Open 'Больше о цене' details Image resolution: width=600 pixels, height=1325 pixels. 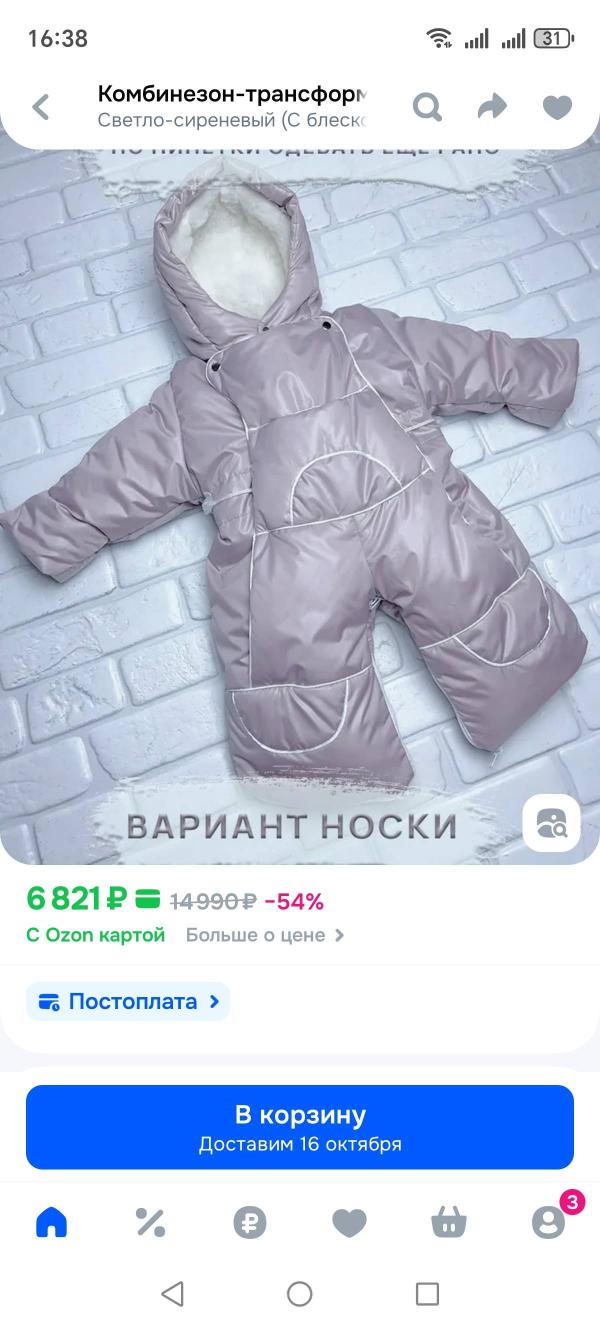coord(265,935)
